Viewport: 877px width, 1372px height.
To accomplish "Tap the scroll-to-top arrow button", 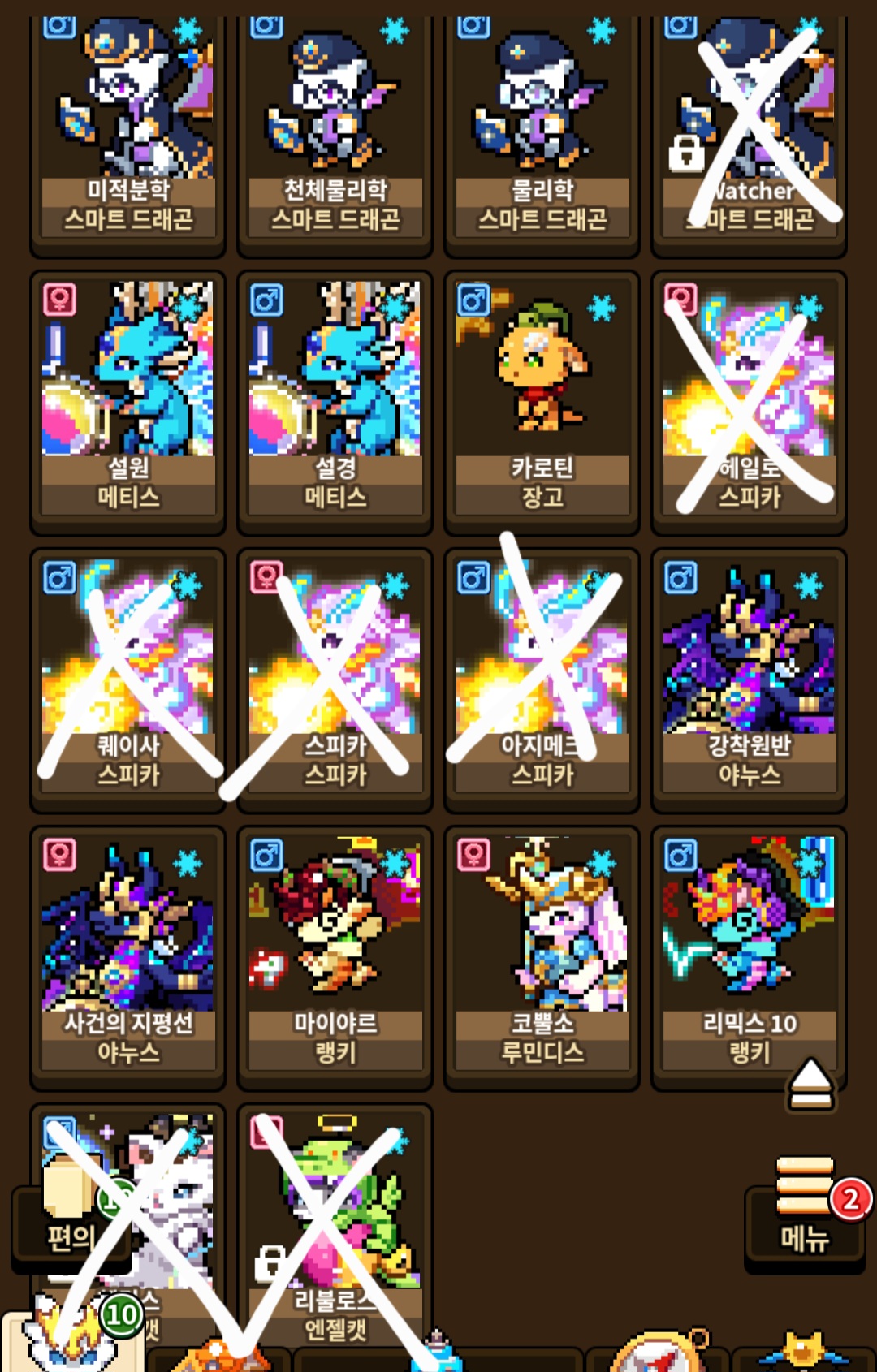I will tap(810, 1085).
